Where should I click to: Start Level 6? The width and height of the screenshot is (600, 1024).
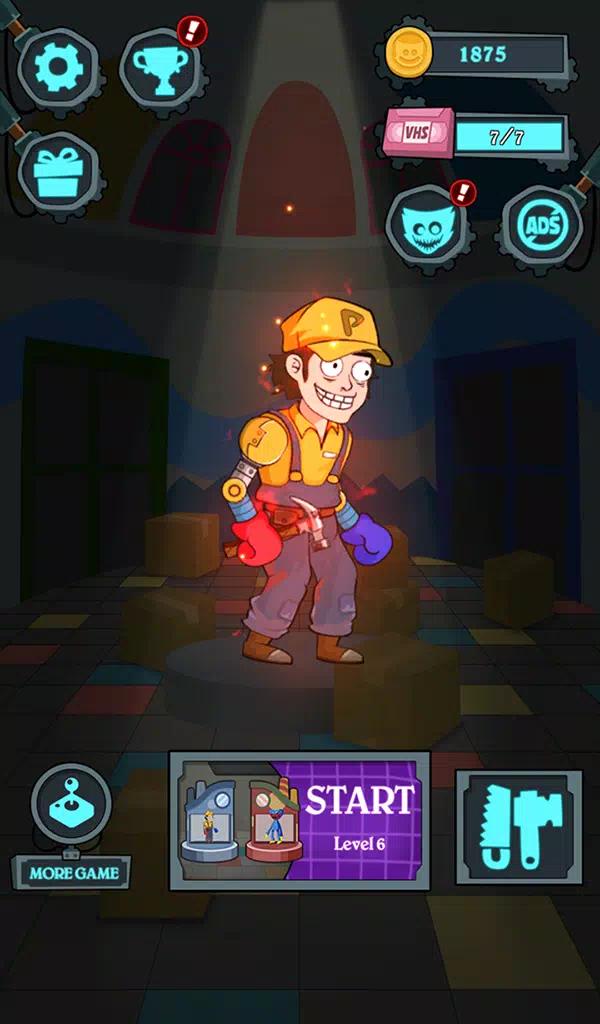(300, 821)
